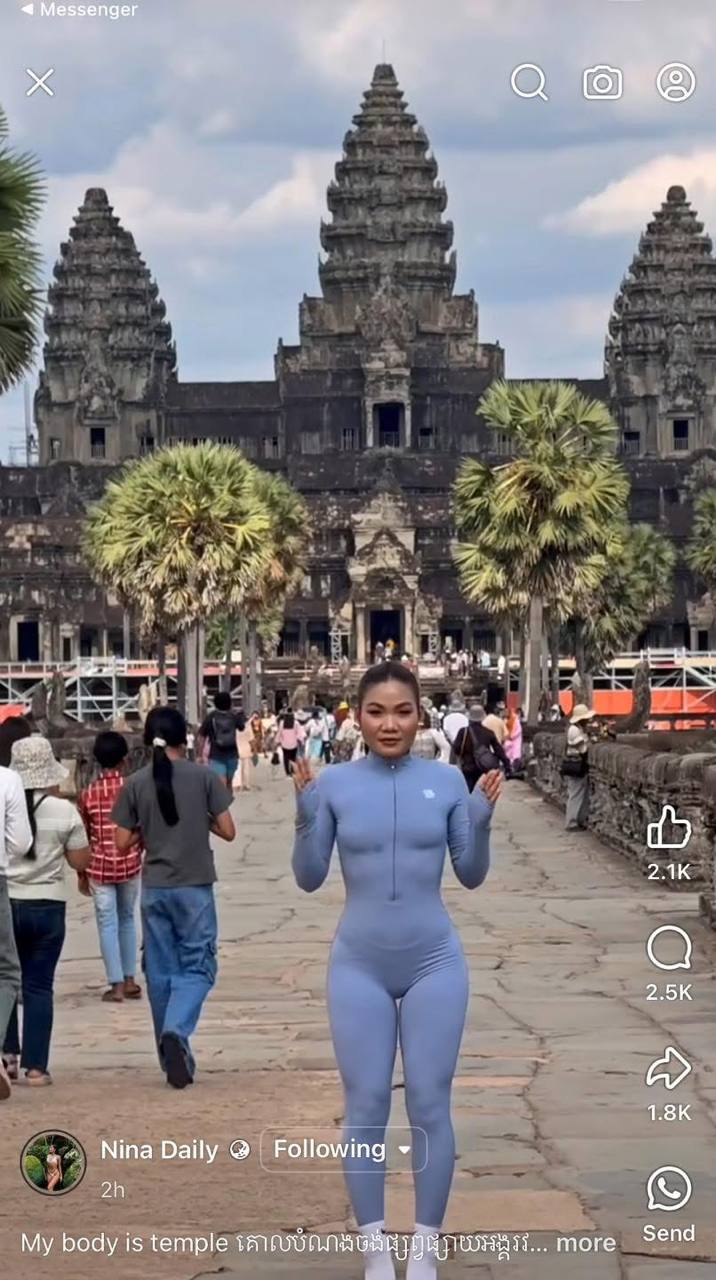This screenshot has height=1280, width=716.
Task: Expand the caption with more
Action: [586, 1243]
